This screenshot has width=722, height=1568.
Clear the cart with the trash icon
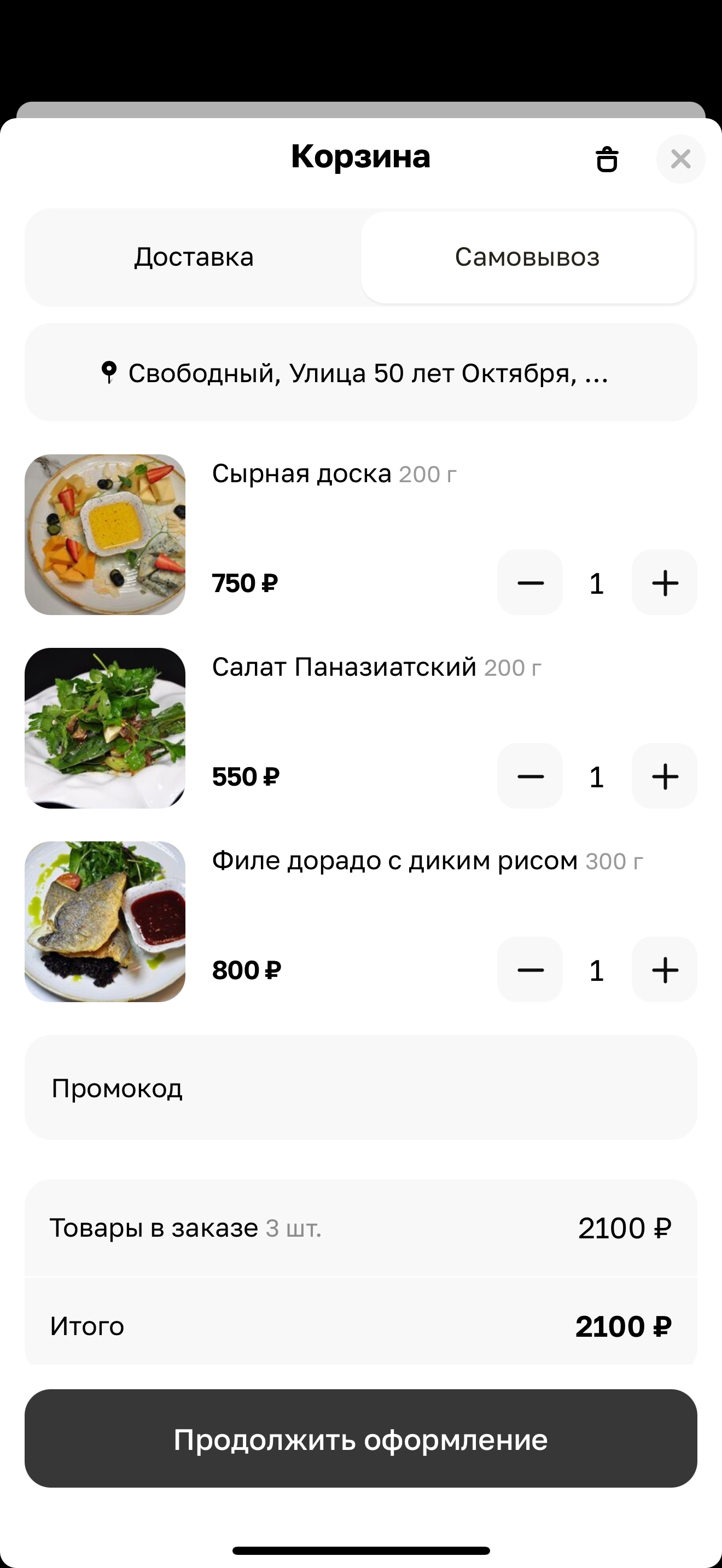click(607, 159)
